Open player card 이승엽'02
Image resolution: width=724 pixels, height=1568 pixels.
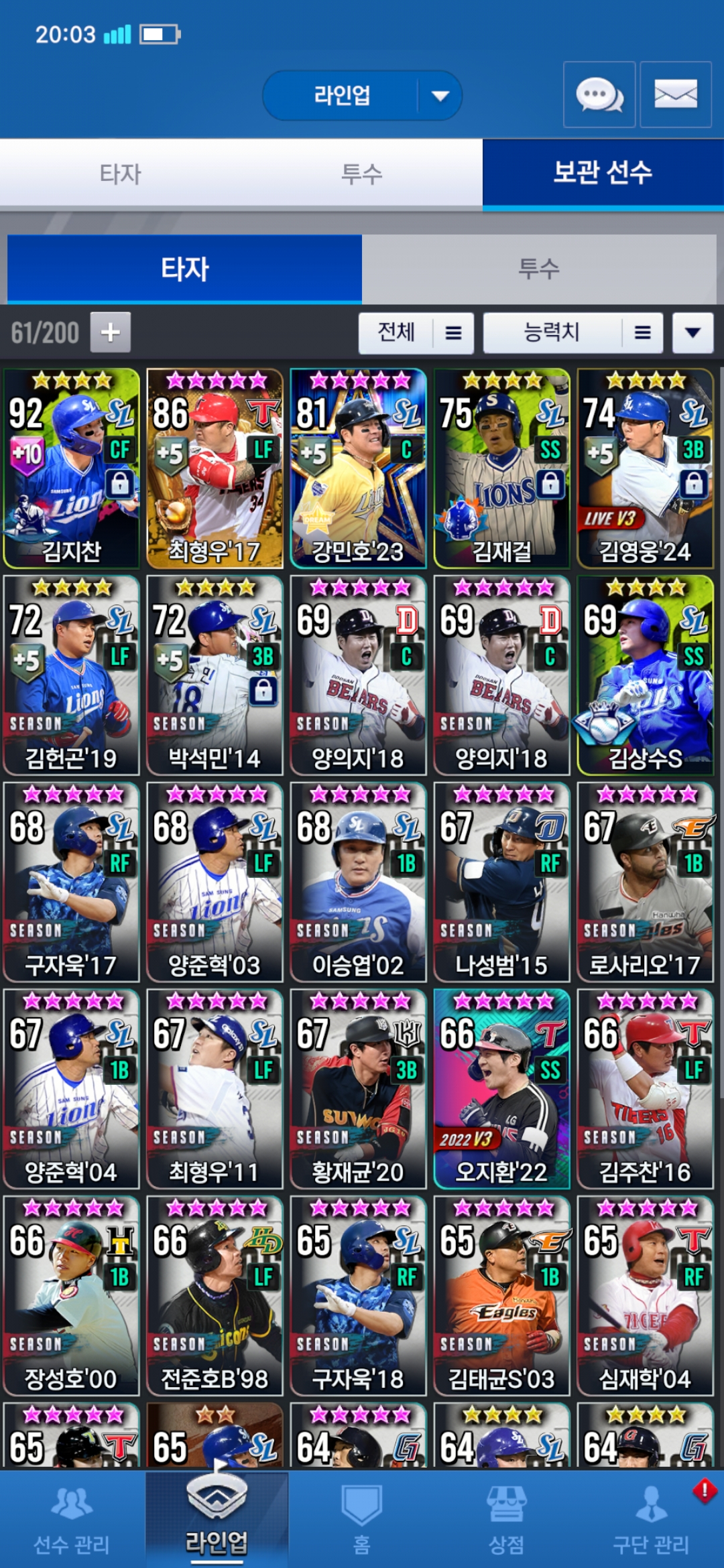359,883
